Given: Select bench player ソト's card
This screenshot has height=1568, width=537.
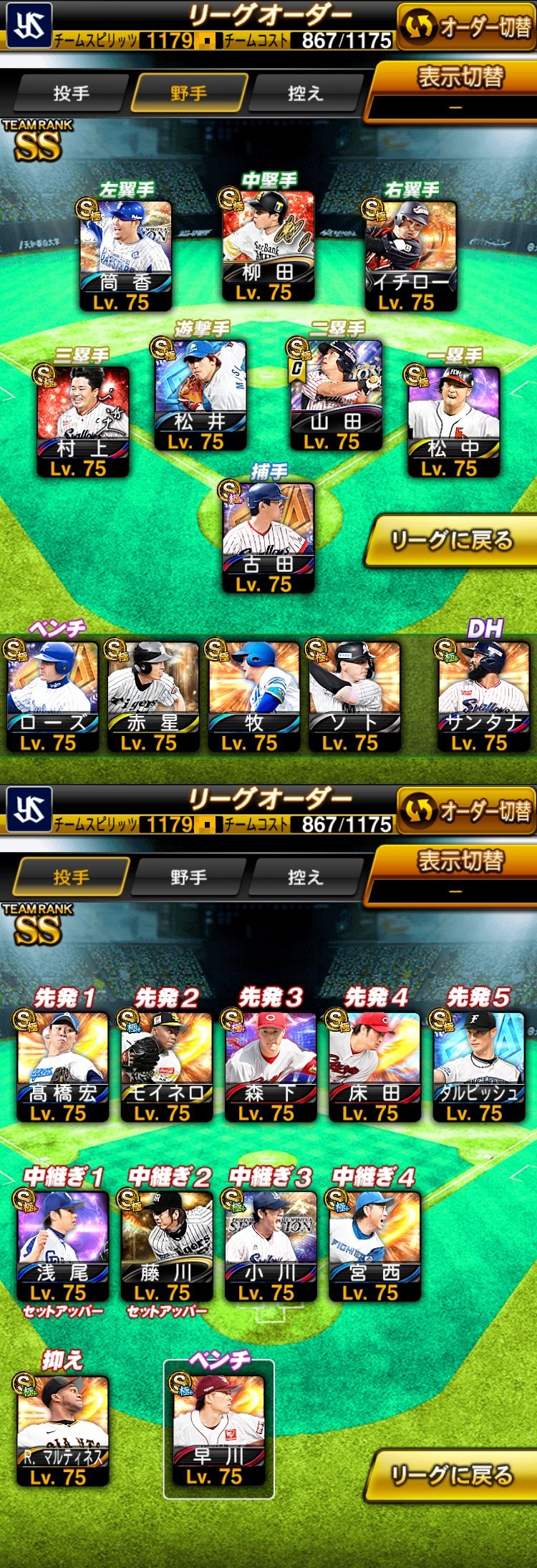Looking at the screenshot, I should point(354,696).
